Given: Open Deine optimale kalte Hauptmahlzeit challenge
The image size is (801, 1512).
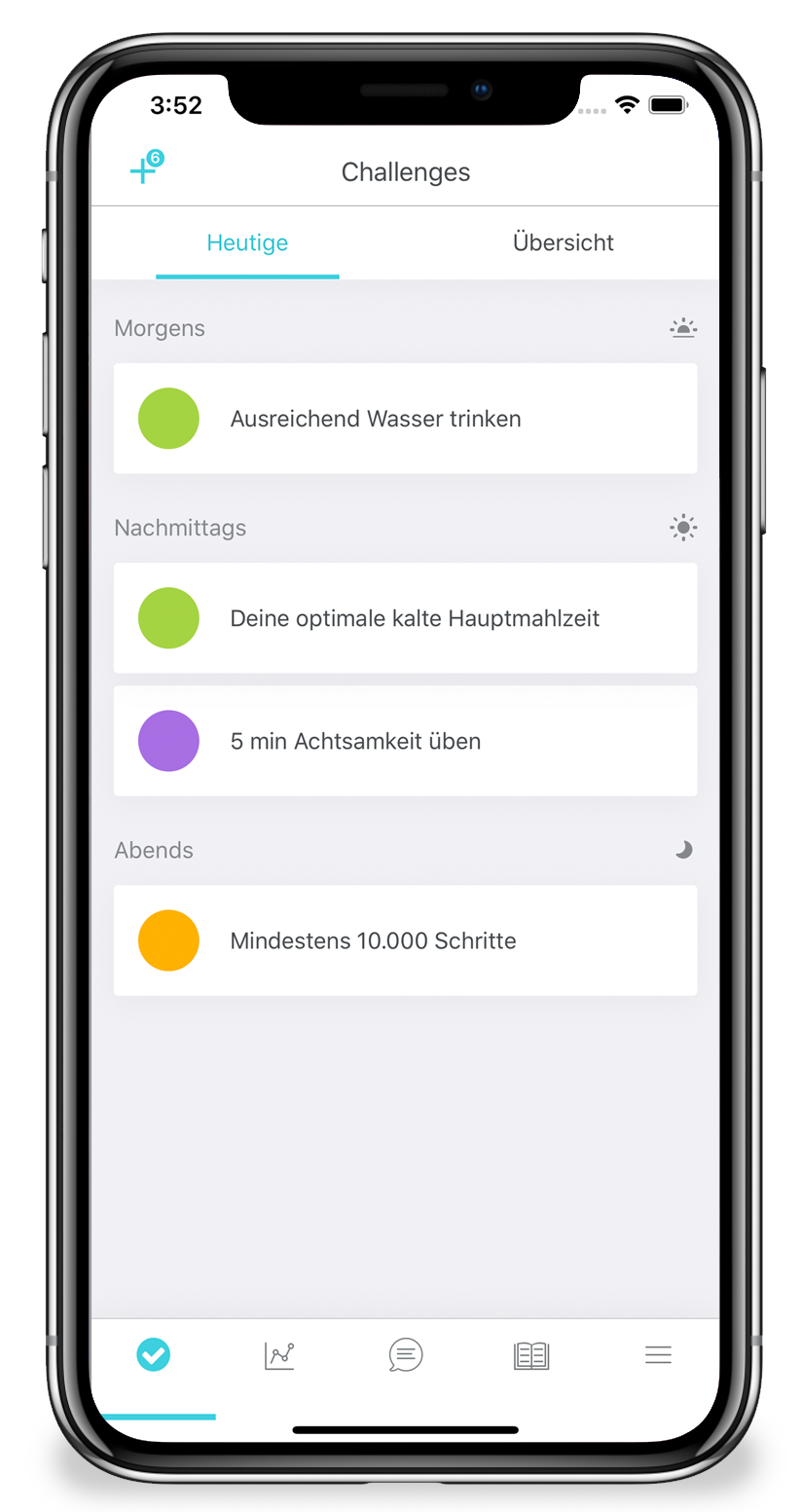Looking at the screenshot, I should click(x=405, y=618).
